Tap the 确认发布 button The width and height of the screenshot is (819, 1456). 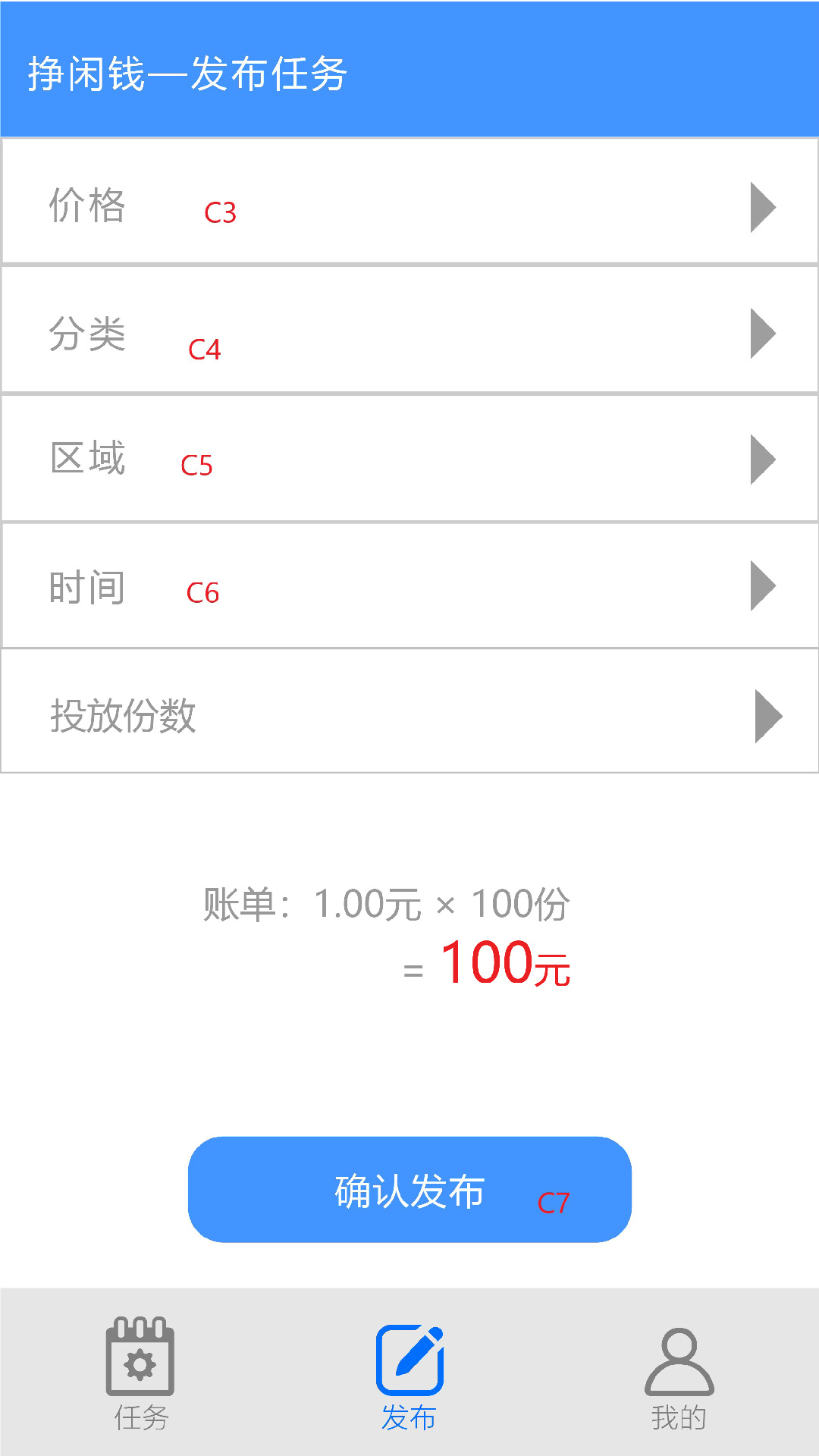point(409,1189)
